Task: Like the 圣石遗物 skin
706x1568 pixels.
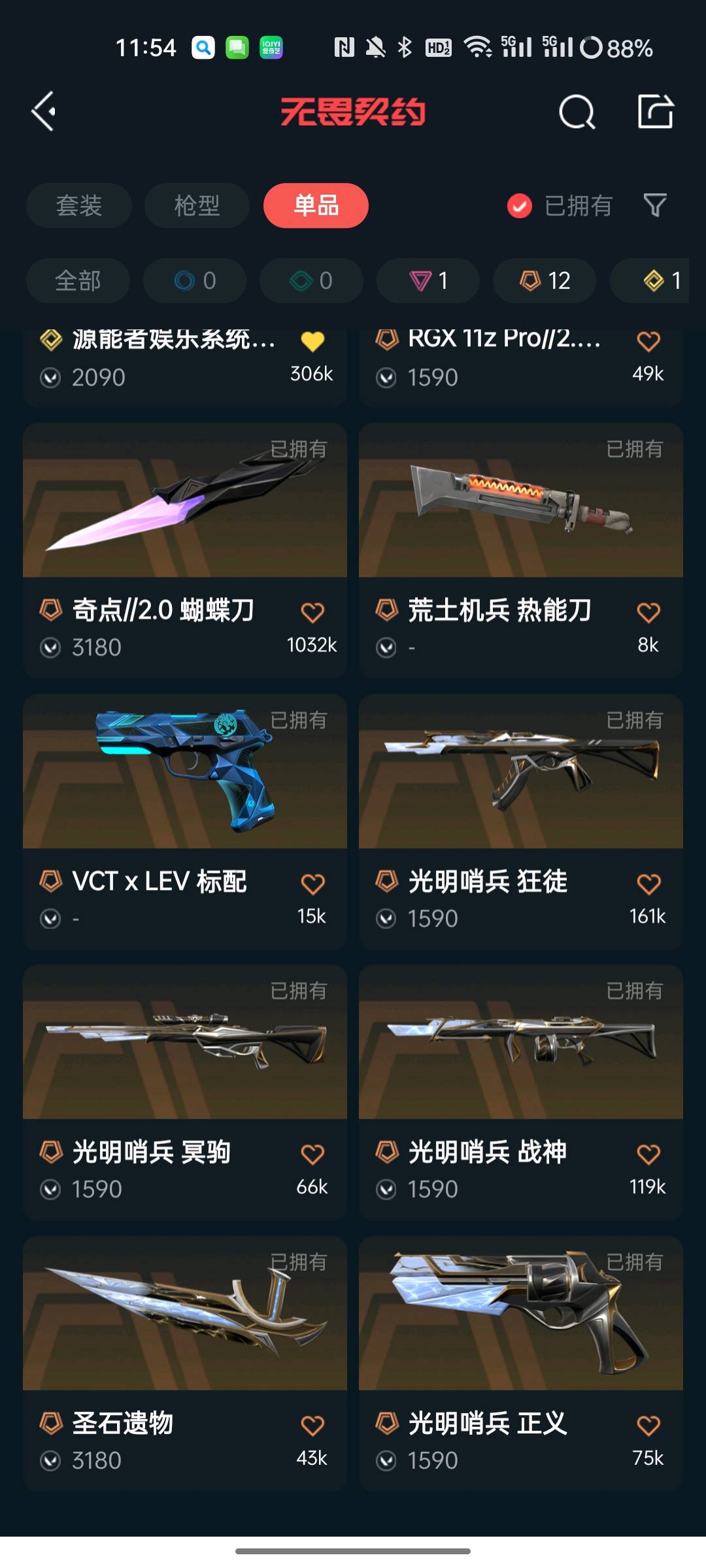Action: coord(312,1425)
